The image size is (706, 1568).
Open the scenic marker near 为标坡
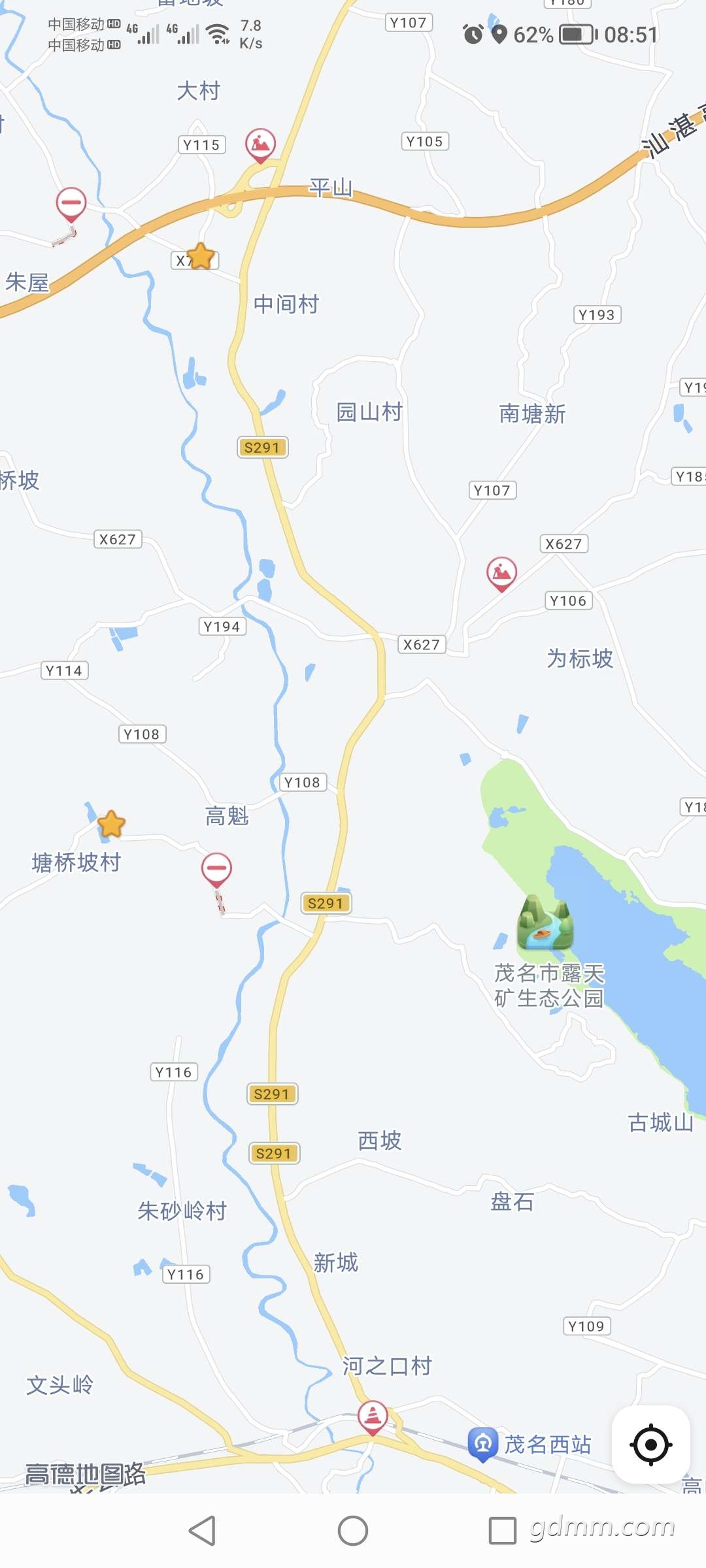501,573
